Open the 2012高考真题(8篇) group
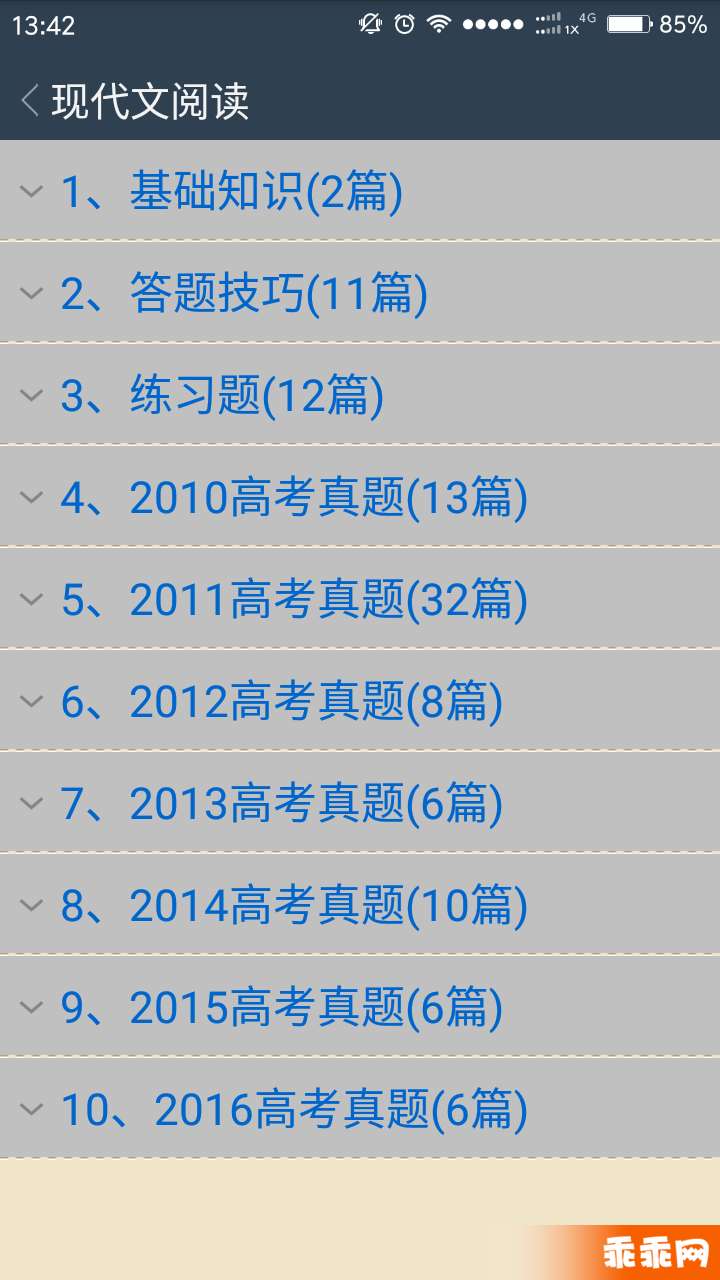Screen dimensions: 720x1280 tap(360, 700)
